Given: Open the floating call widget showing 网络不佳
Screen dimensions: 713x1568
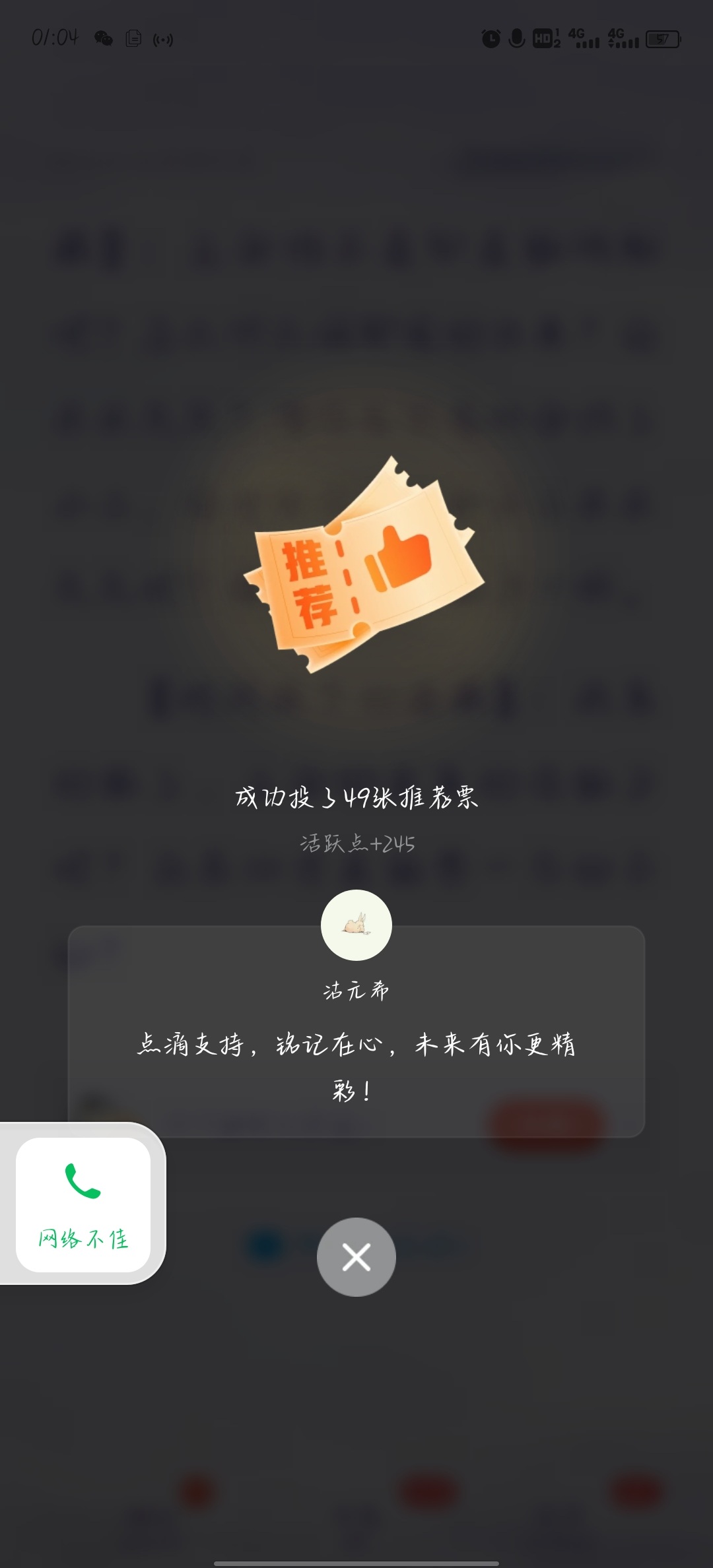Looking at the screenshot, I should pos(83,1204).
